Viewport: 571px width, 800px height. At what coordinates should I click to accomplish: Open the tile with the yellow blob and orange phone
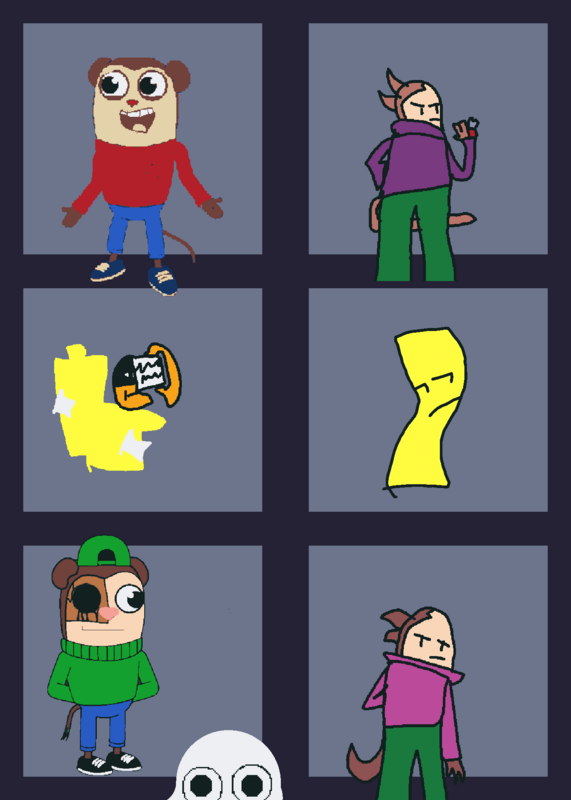(x=142, y=400)
